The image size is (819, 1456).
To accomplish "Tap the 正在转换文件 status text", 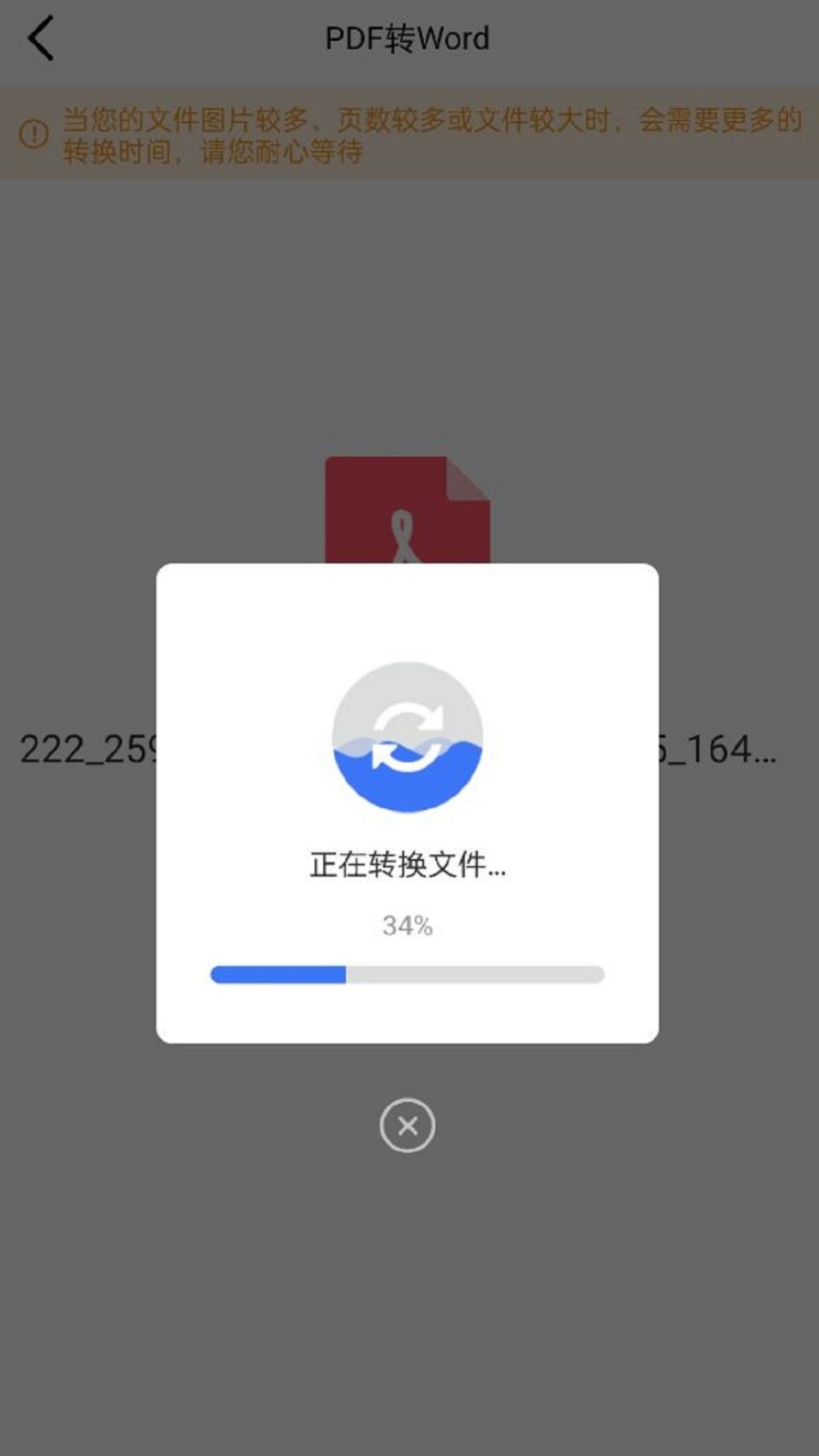I will tap(407, 867).
